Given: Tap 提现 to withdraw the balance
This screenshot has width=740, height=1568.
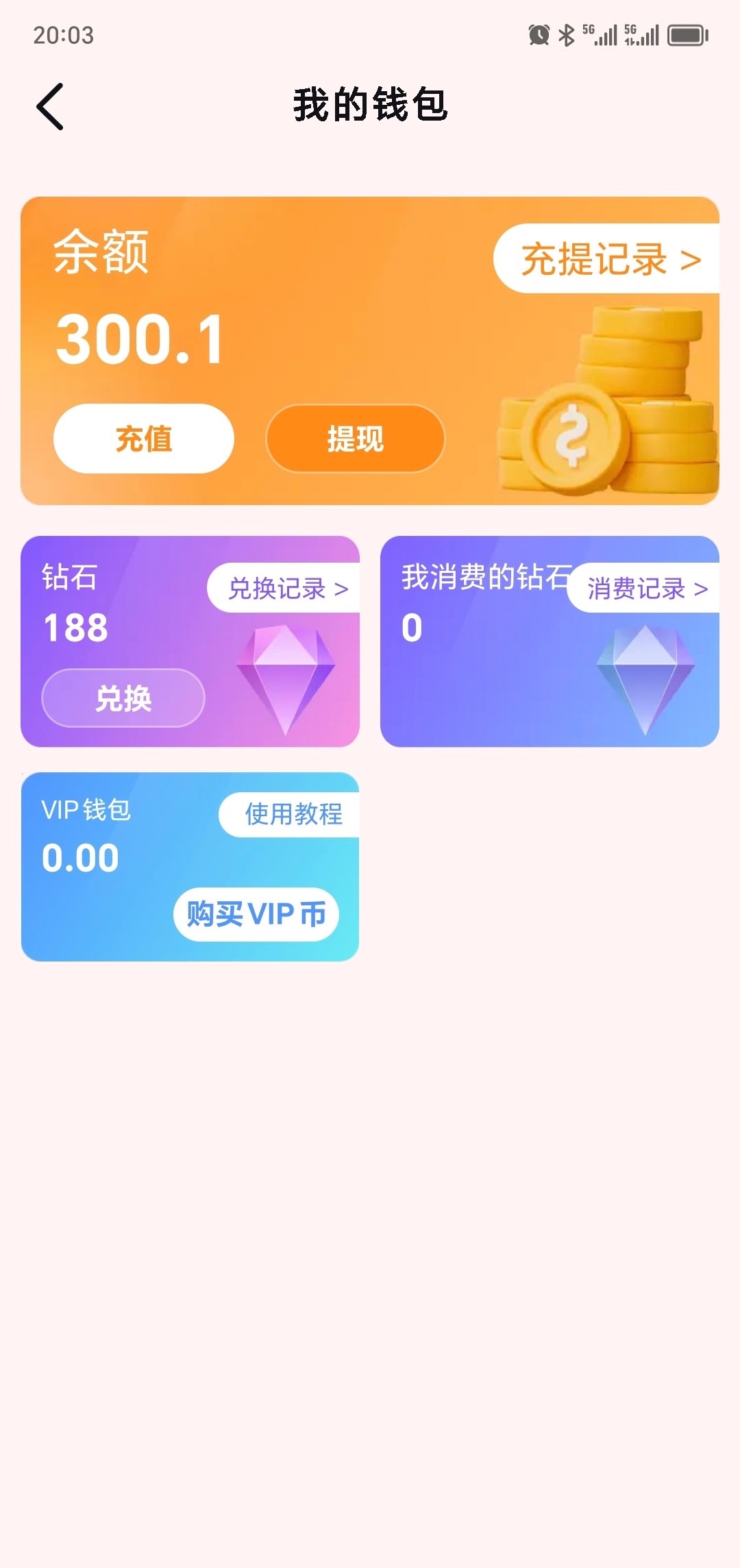Looking at the screenshot, I should 355,439.
